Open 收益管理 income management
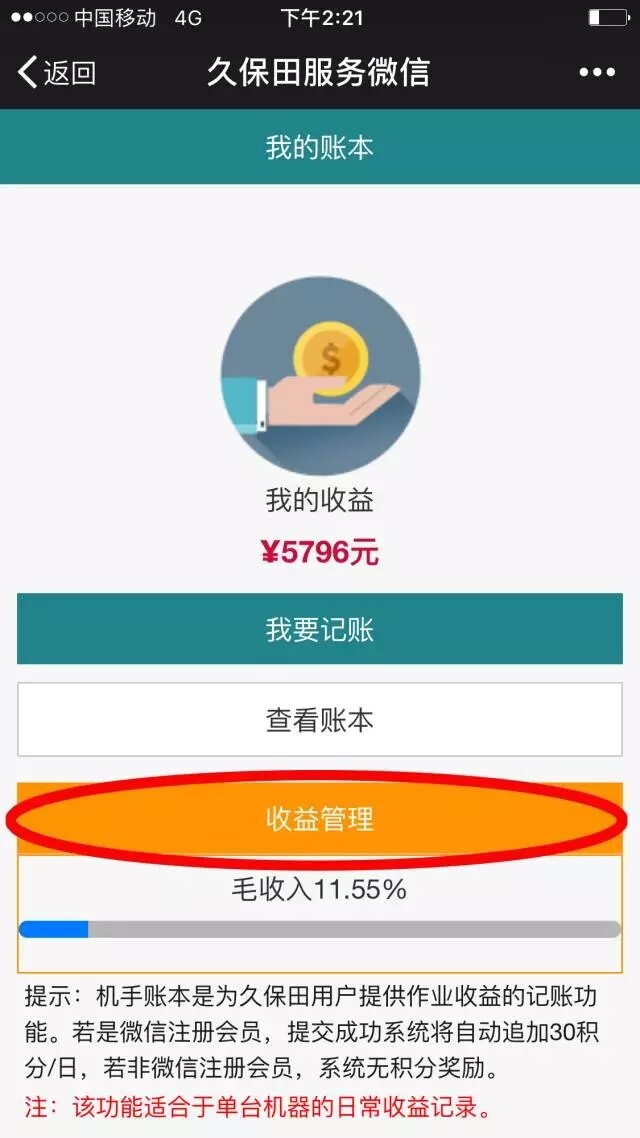640x1138 pixels. 319,819
